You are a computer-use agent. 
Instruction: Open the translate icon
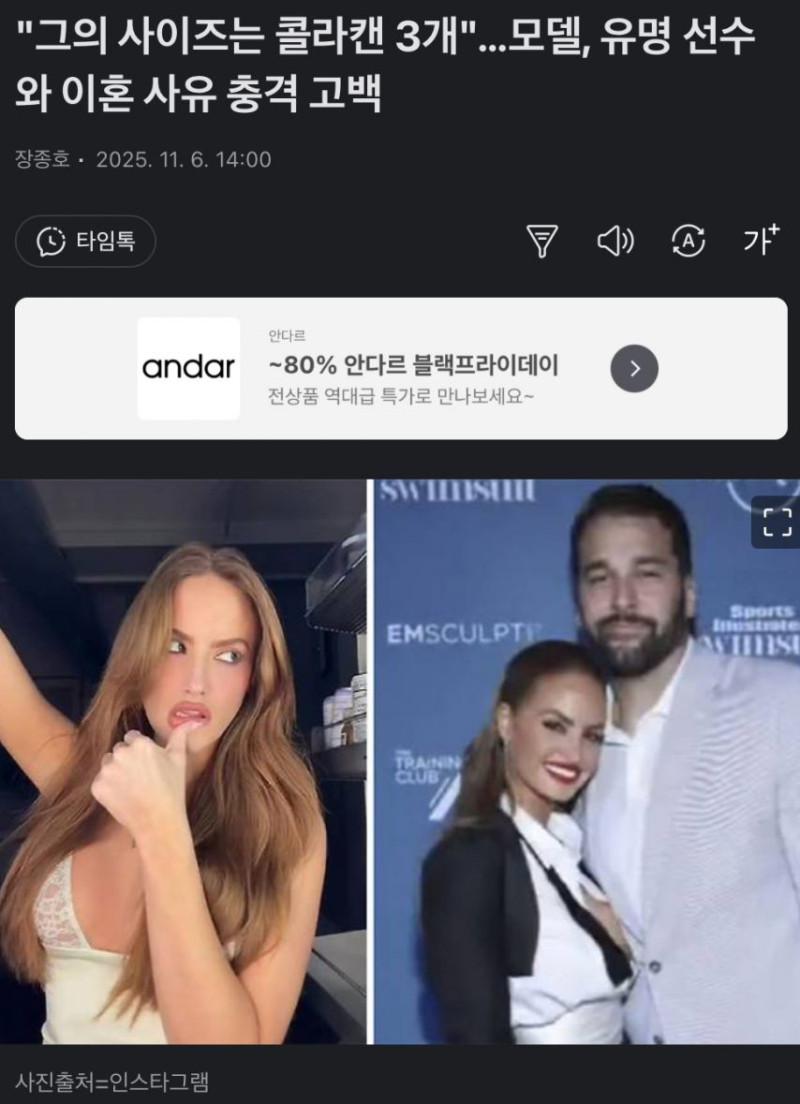(688, 241)
